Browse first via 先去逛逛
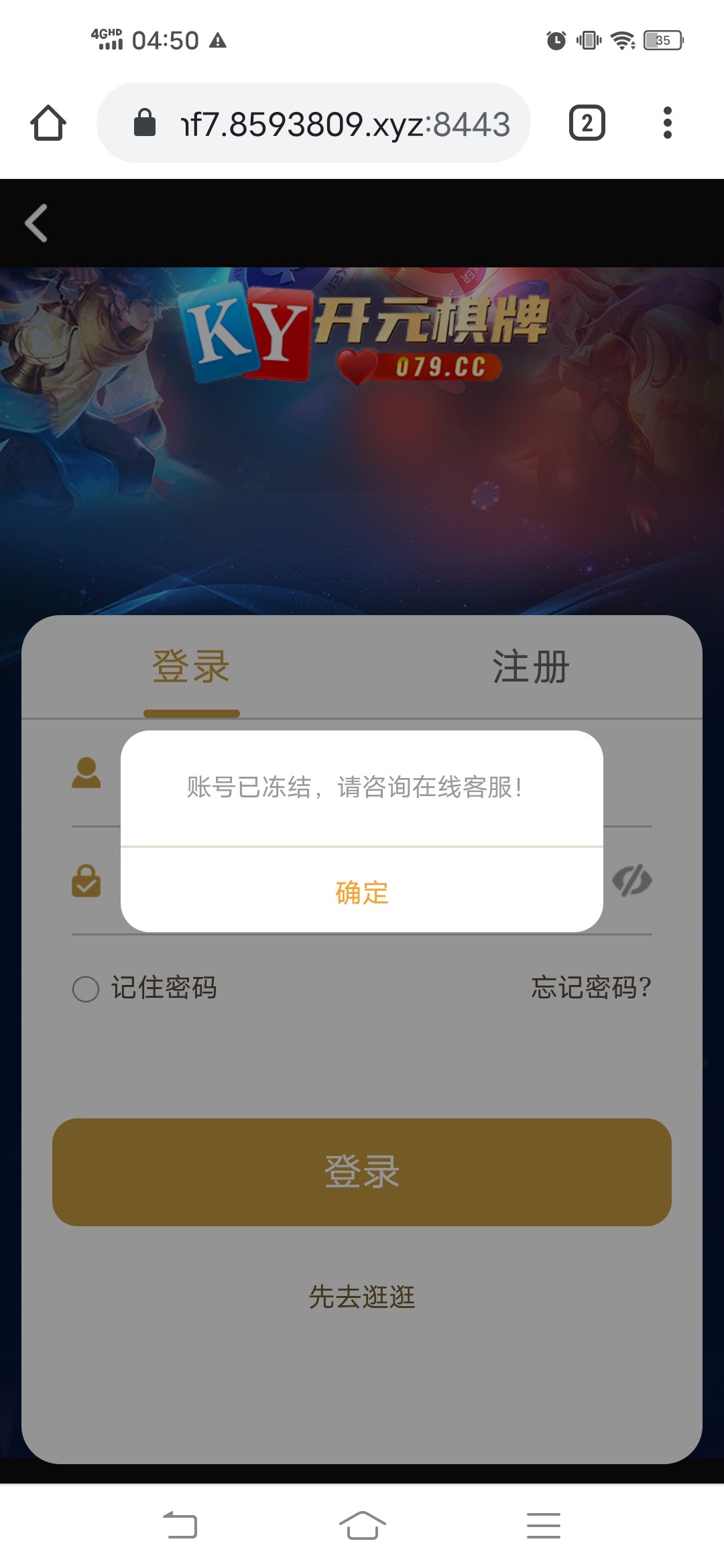Screen dimensions: 724x1568 362,1297
